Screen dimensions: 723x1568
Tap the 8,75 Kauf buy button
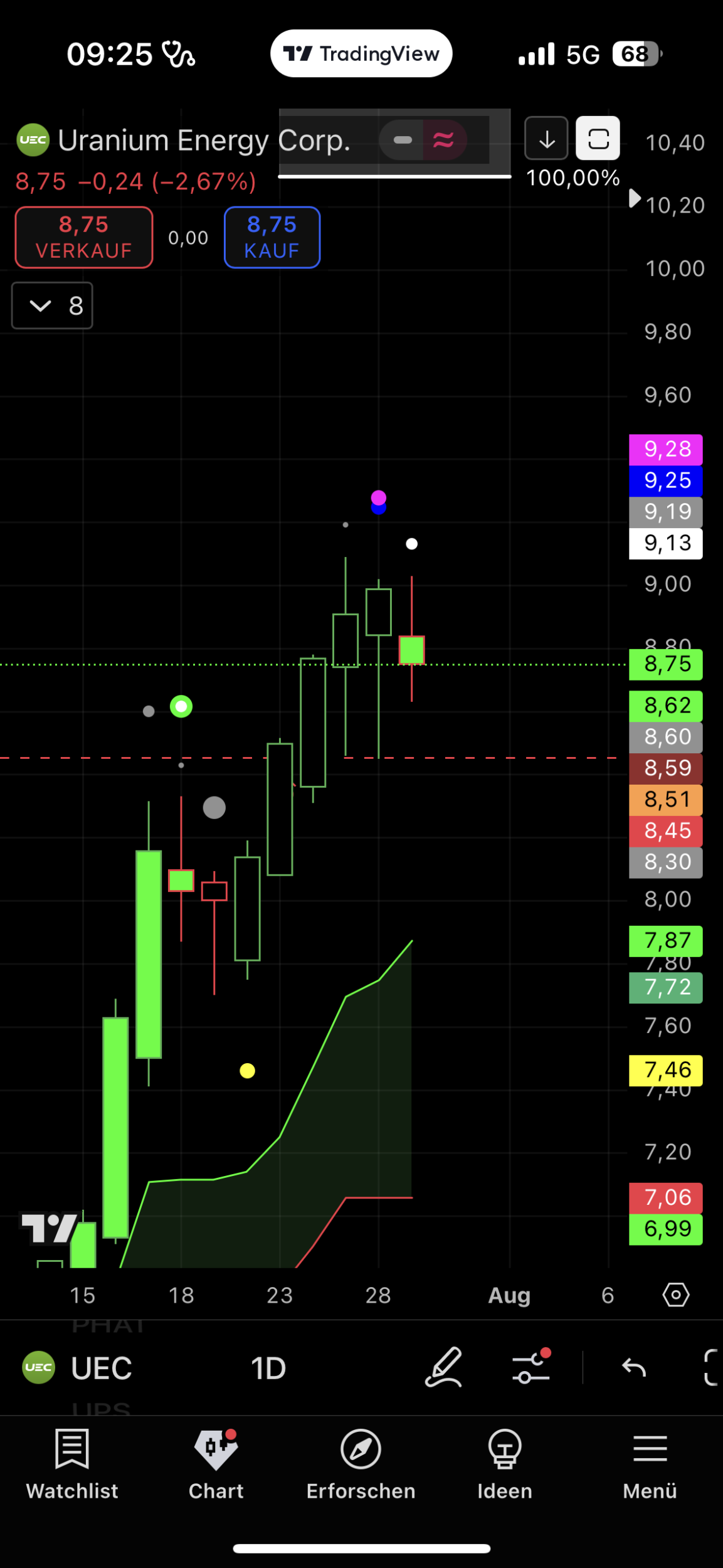[272, 237]
